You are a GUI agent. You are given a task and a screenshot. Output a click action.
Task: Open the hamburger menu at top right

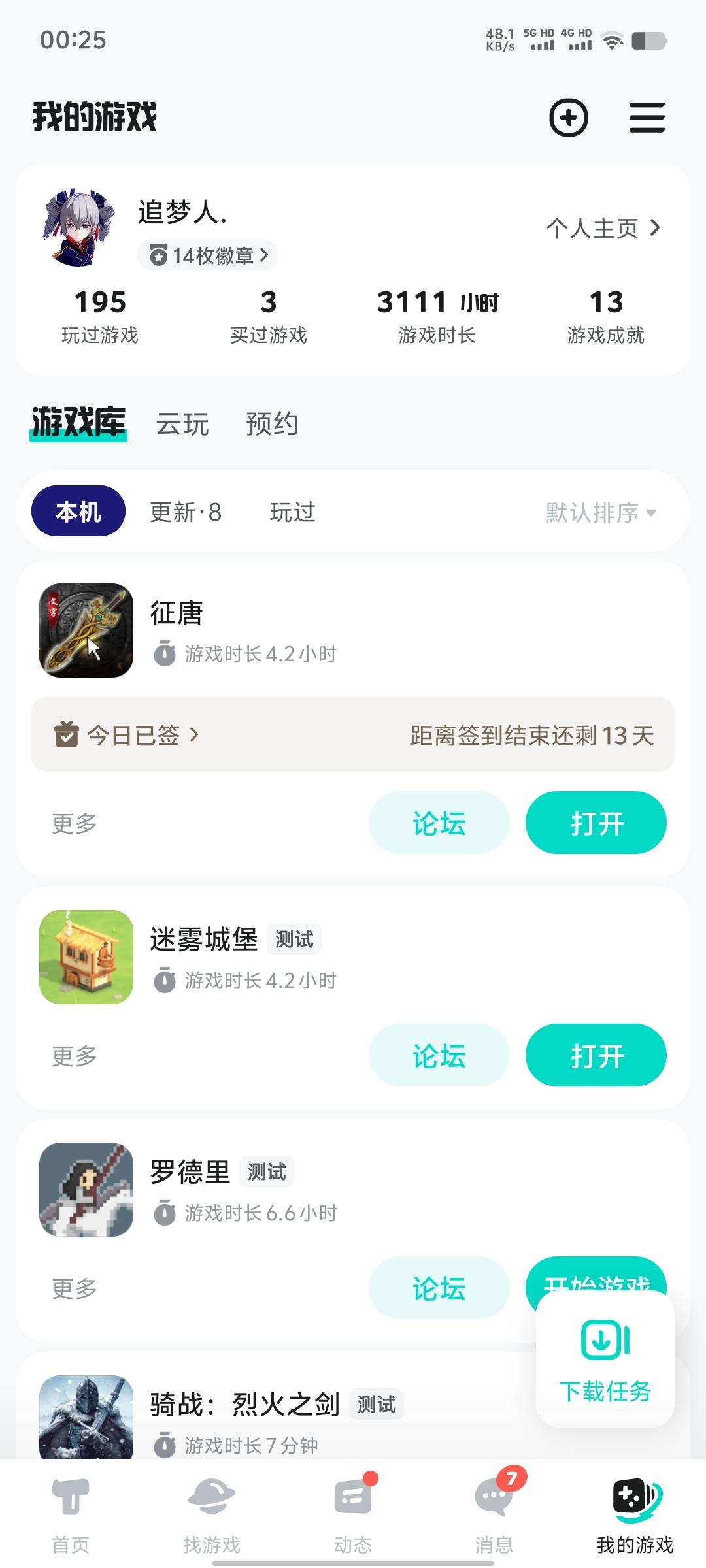pyautogui.click(x=647, y=119)
